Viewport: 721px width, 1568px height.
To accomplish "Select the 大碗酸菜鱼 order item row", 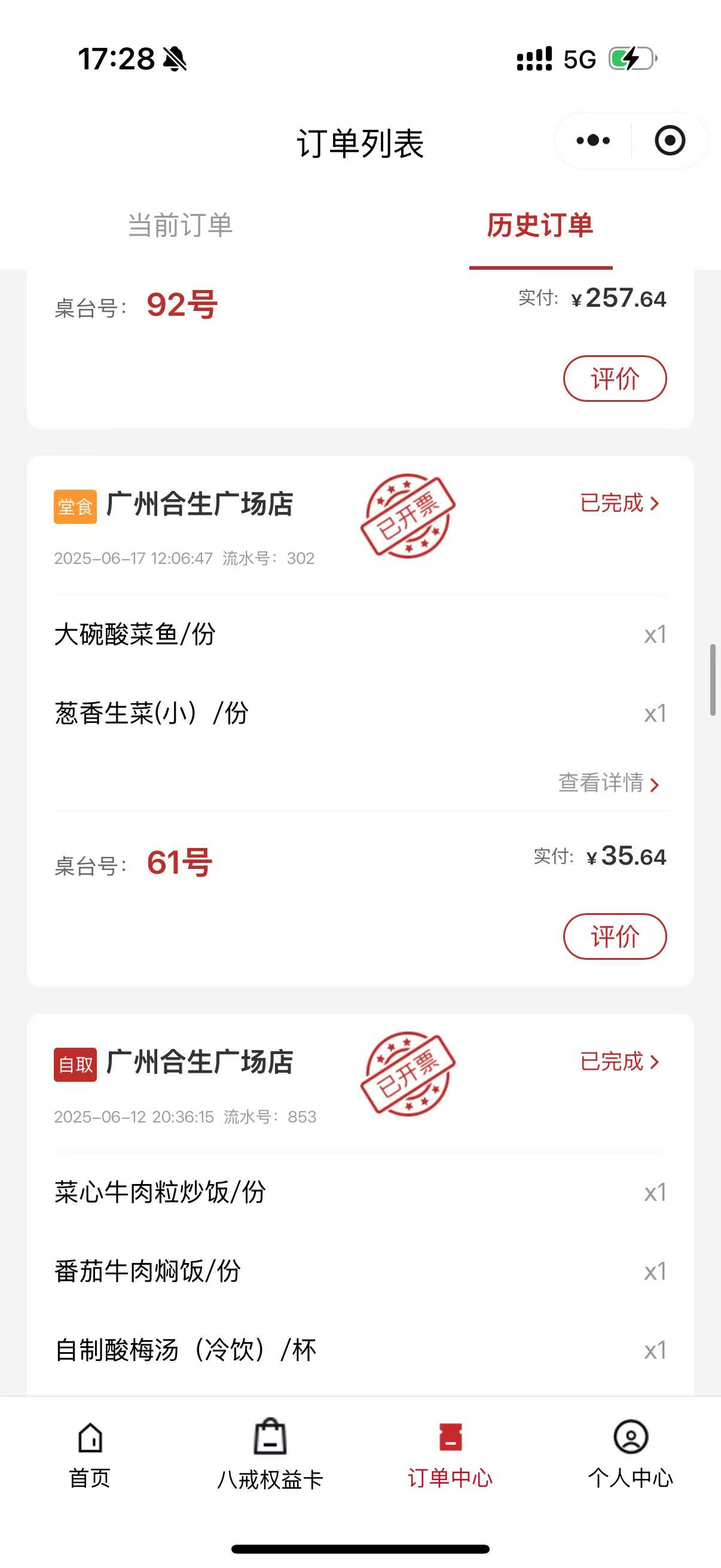I will 359,633.
